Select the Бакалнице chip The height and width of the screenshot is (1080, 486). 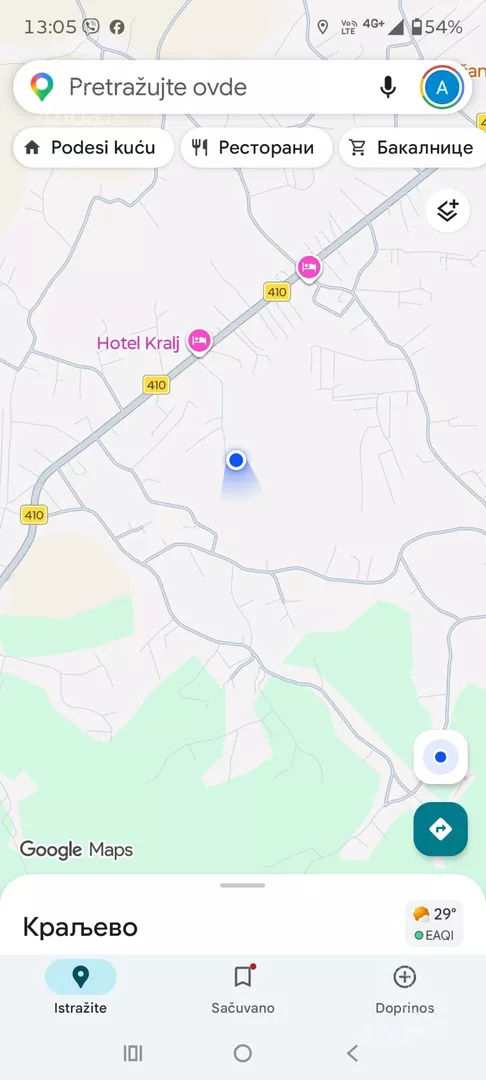(x=413, y=147)
